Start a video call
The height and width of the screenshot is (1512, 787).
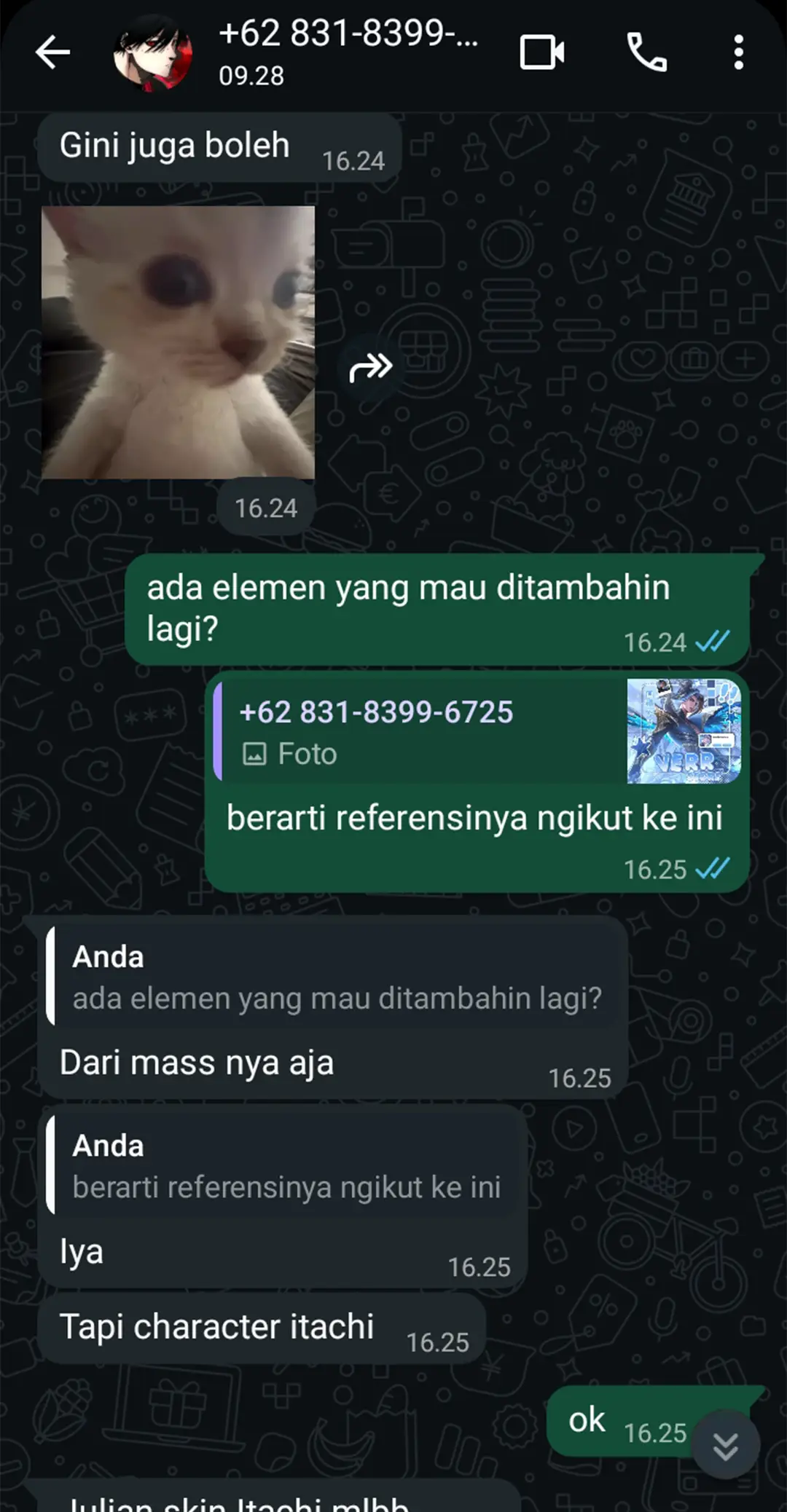tap(542, 52)
